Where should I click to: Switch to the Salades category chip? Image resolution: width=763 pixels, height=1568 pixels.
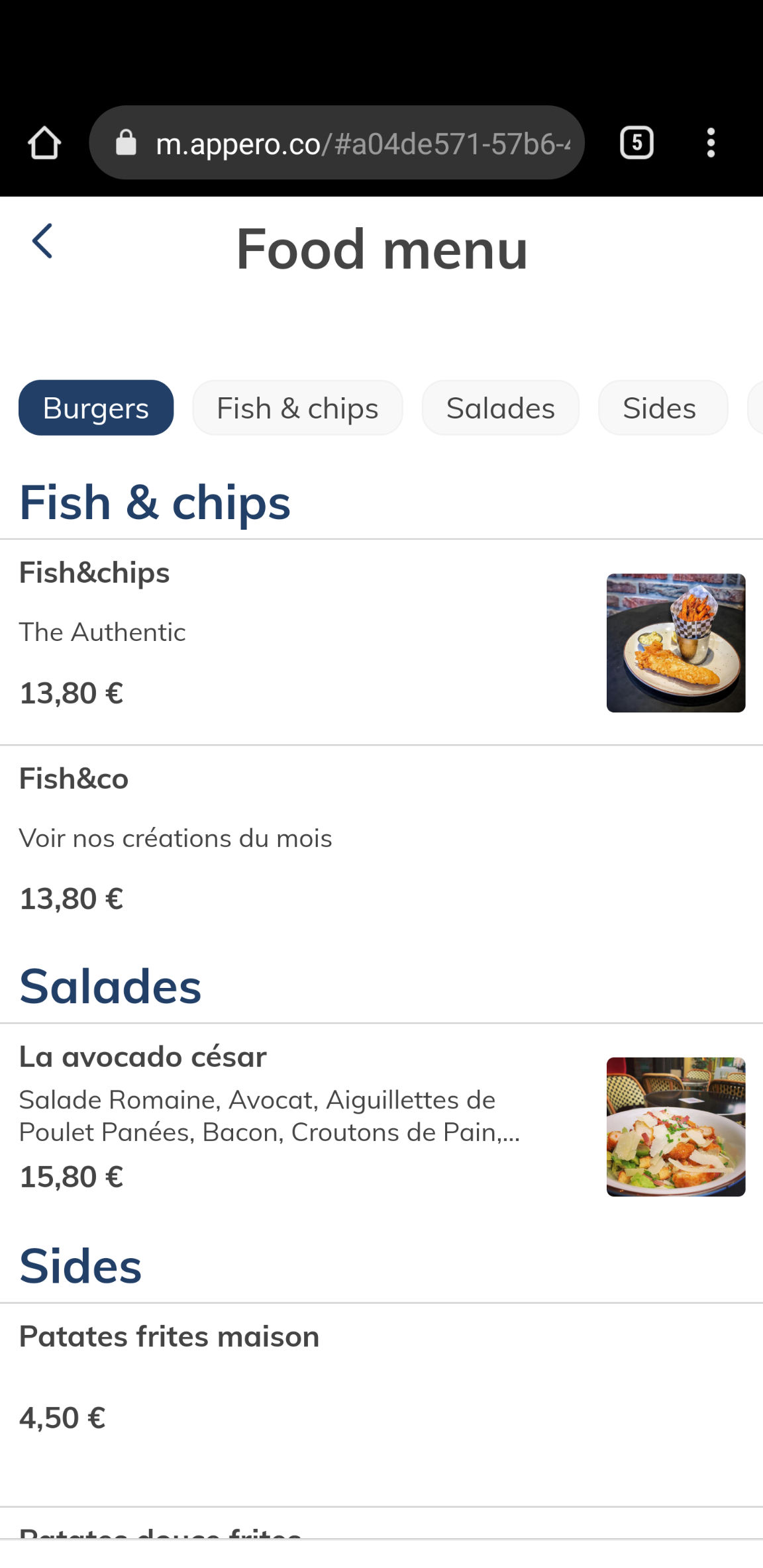(500, 408)
